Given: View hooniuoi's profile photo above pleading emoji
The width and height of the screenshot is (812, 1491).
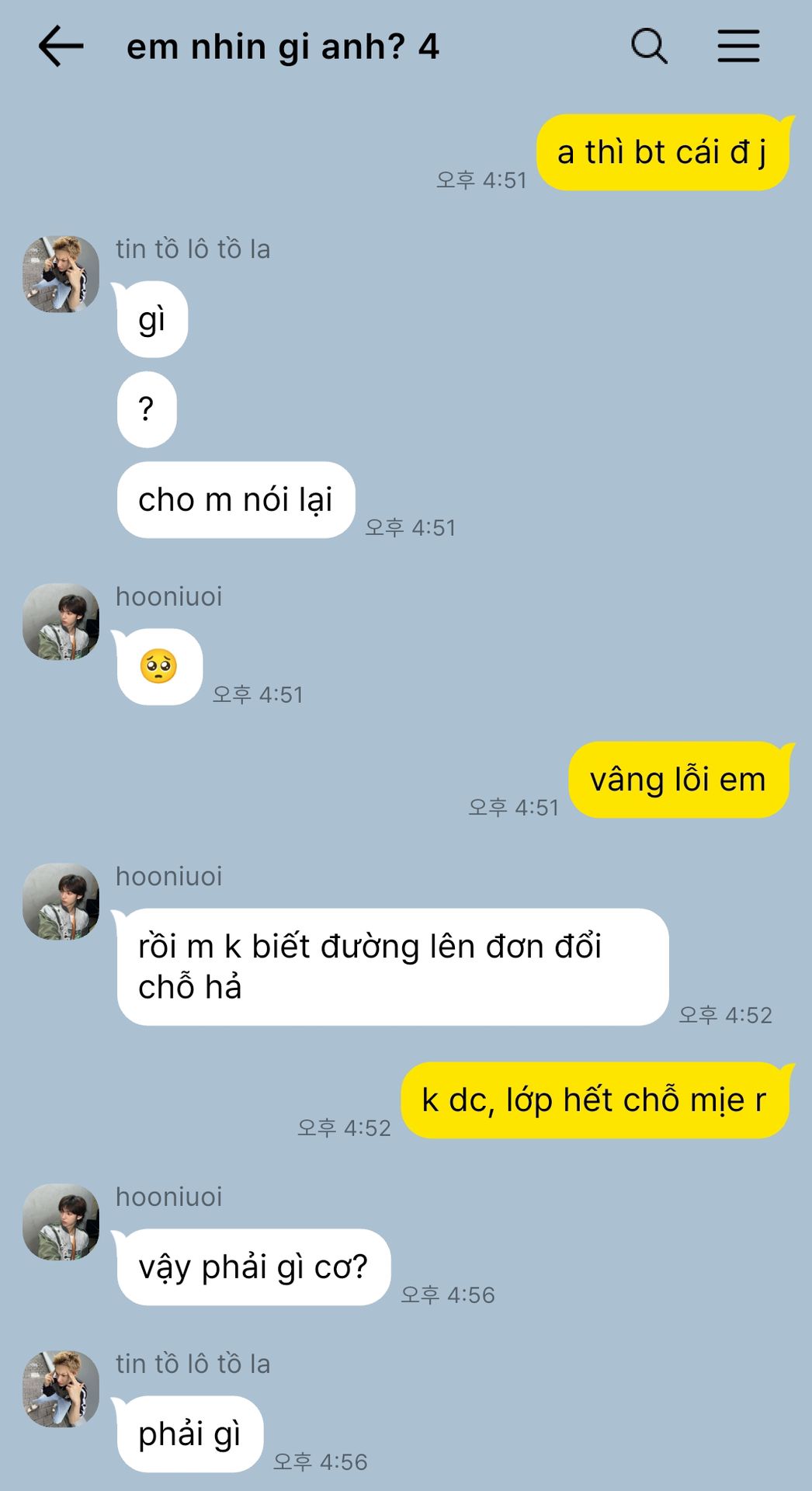Looking at the screenshot, I should (61, 622).
